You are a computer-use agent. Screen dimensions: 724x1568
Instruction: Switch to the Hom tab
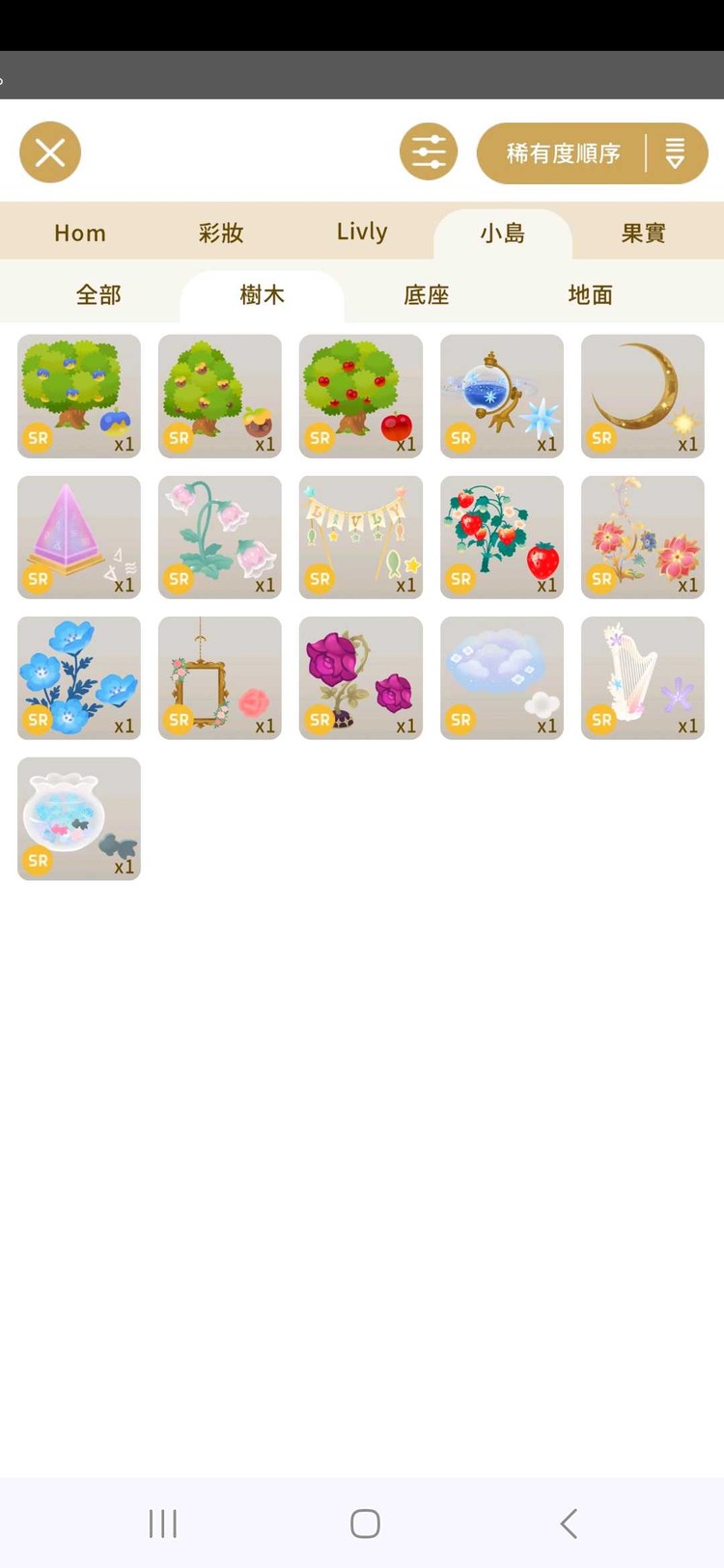80,234
